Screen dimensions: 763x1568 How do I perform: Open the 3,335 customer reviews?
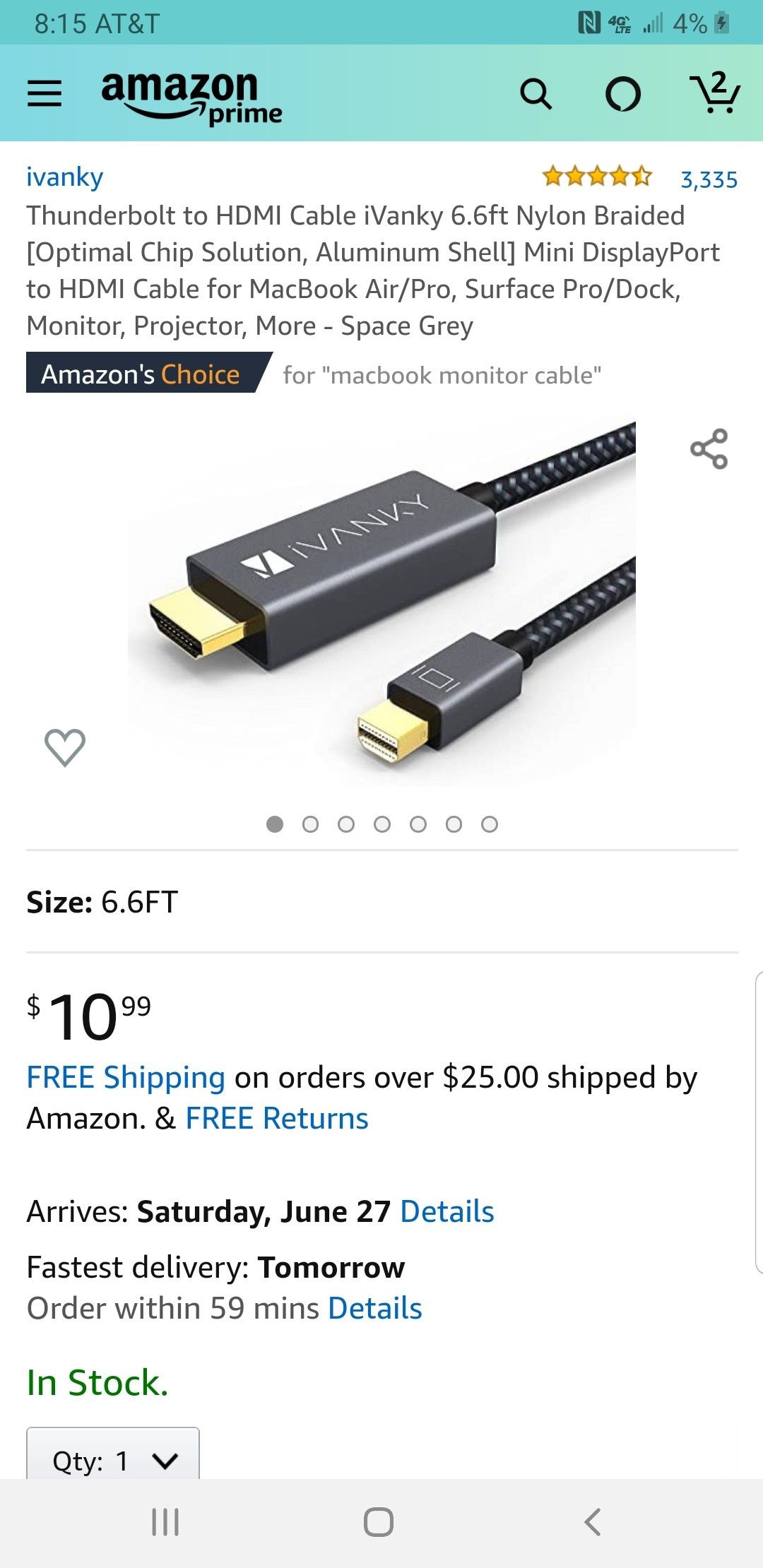point(709,179)
